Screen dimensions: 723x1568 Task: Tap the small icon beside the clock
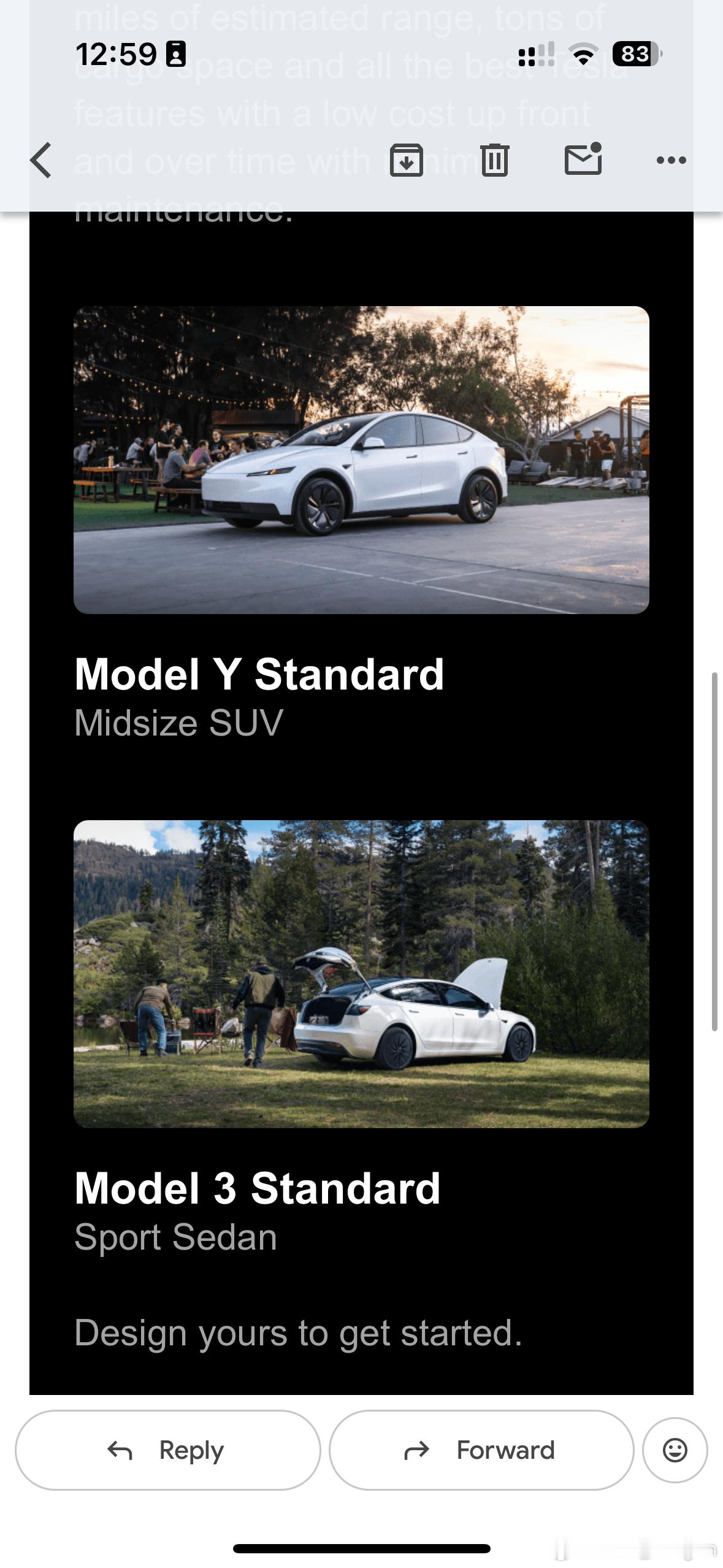[175, 54]
